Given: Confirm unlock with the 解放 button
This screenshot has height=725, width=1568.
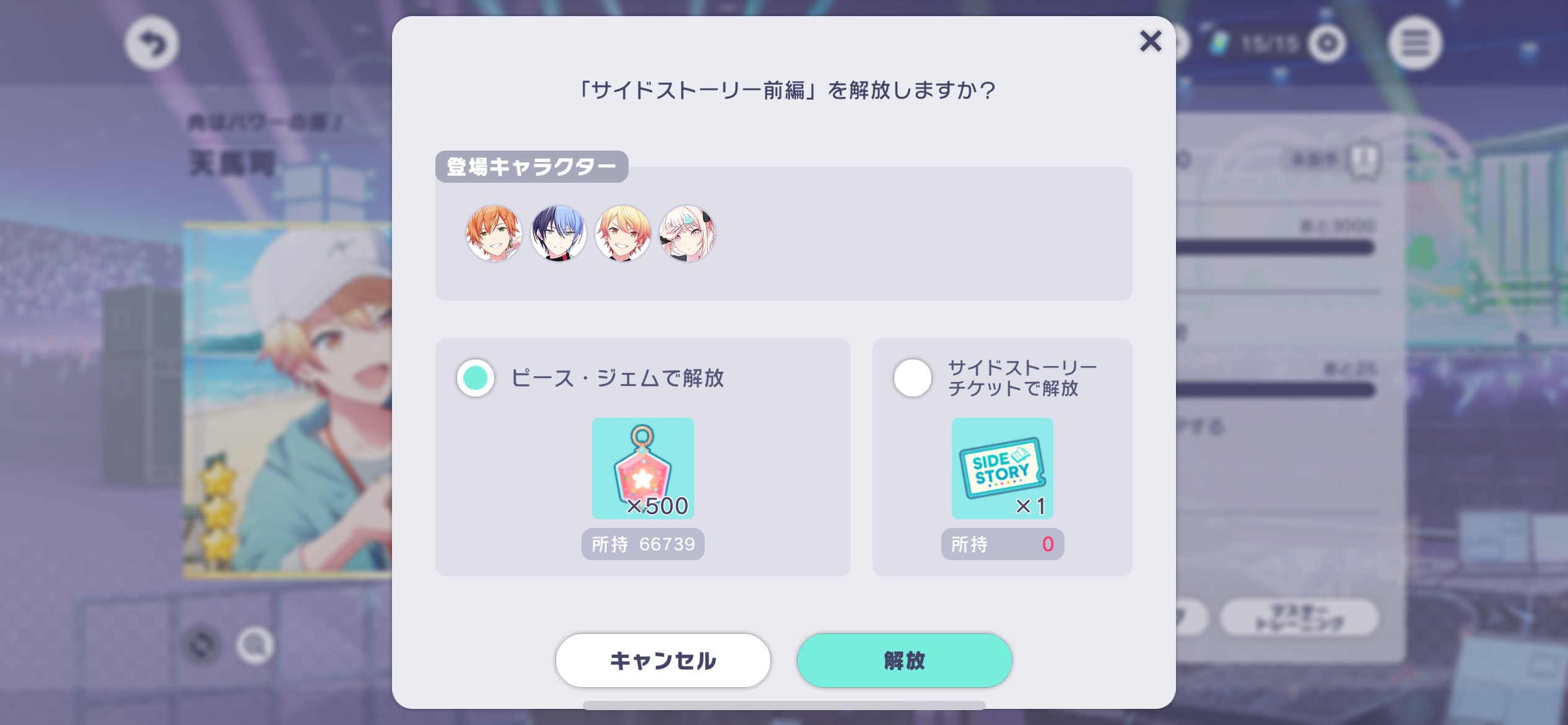Looking at the screenshot, I should (x=904, y=661).
